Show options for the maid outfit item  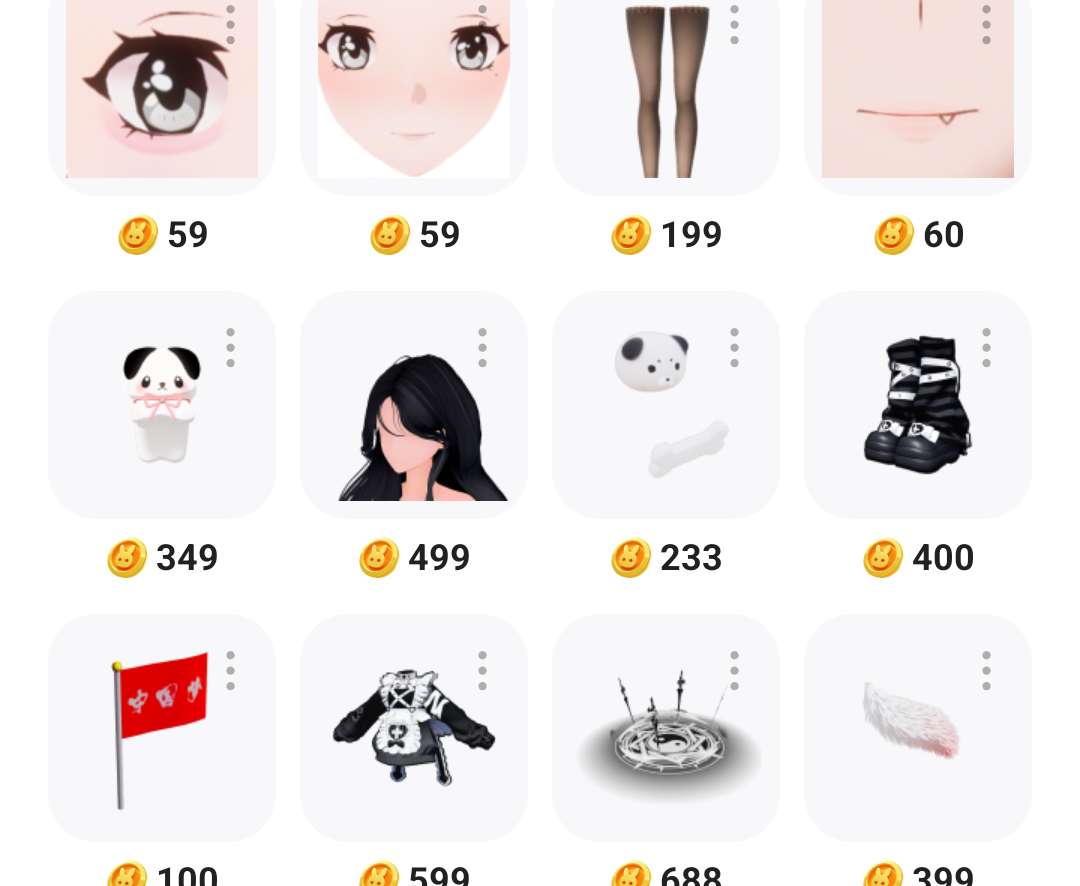click(483, 671)
